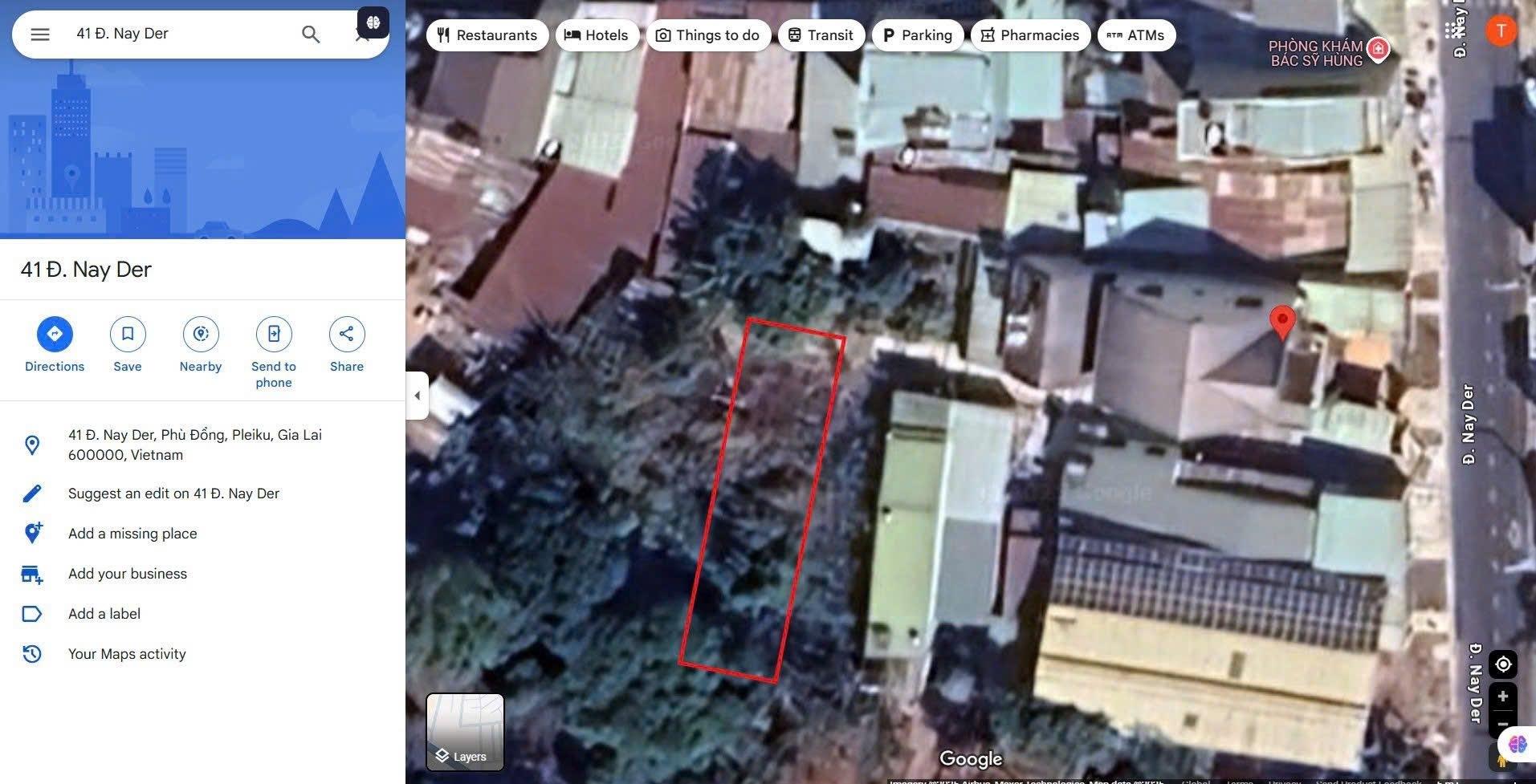Add a label to this place
This screenshot has height=784, width=1536.
coord(104,614)
